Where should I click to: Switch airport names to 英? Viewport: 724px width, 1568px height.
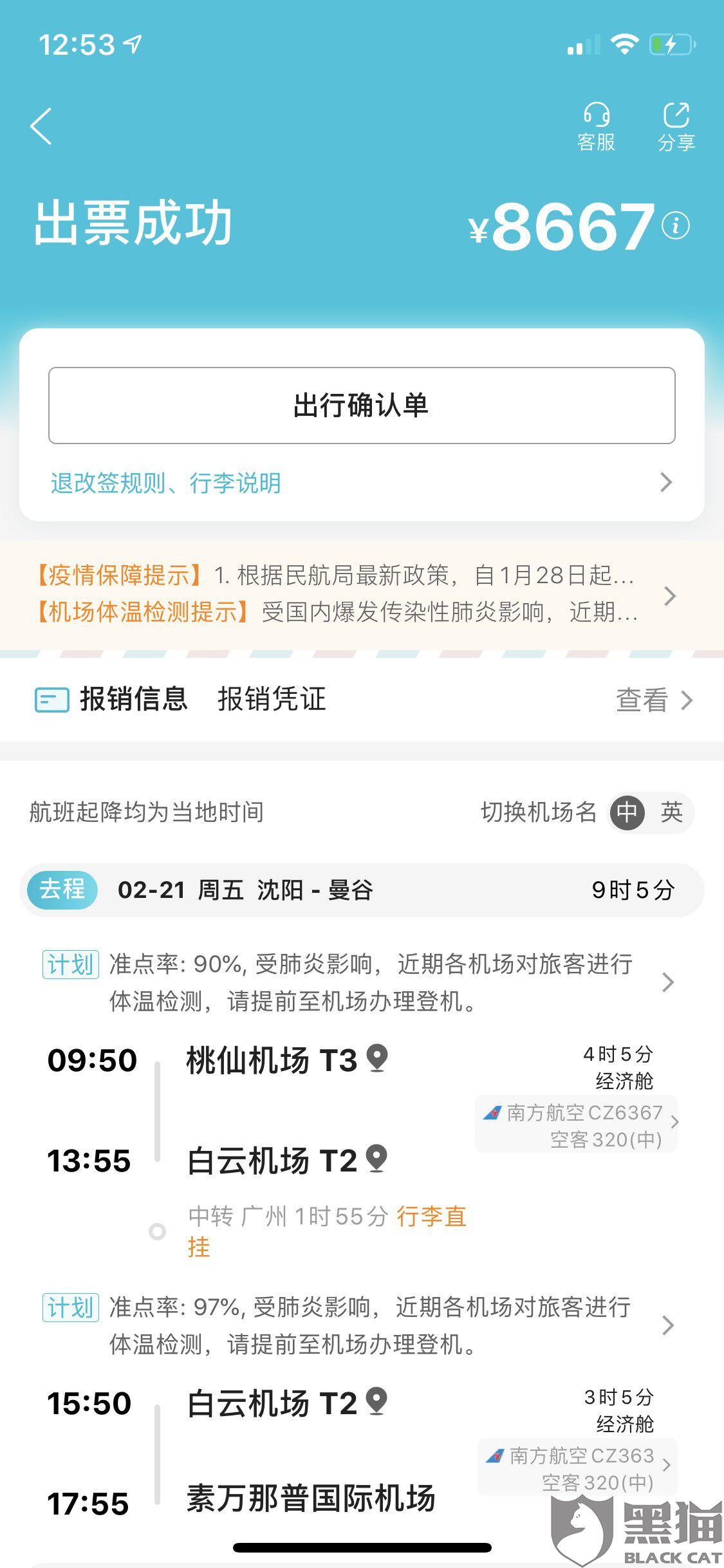[x=671, y=812]
